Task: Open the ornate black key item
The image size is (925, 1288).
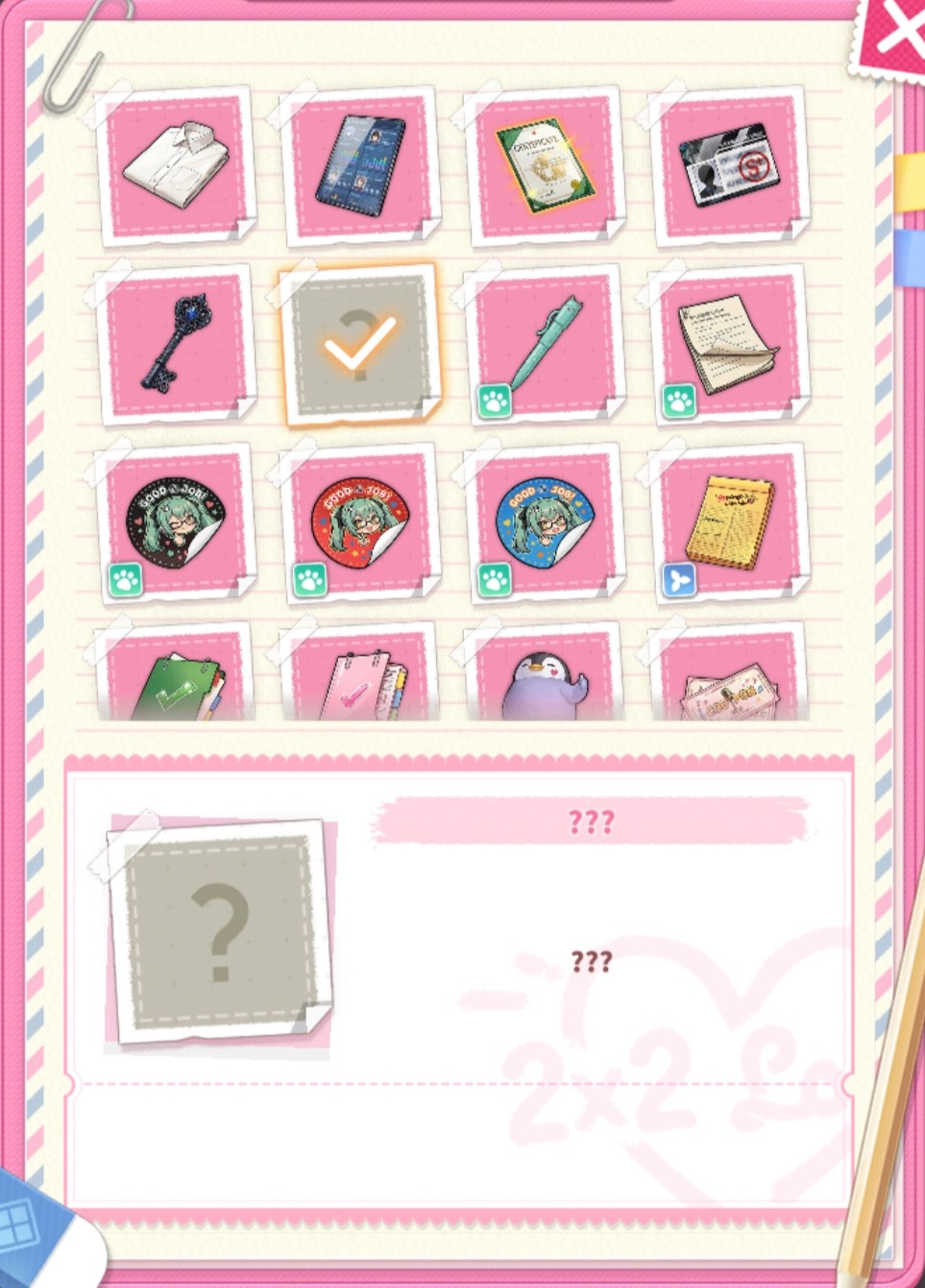Action: pyautogui.click(x=176, y=344)
